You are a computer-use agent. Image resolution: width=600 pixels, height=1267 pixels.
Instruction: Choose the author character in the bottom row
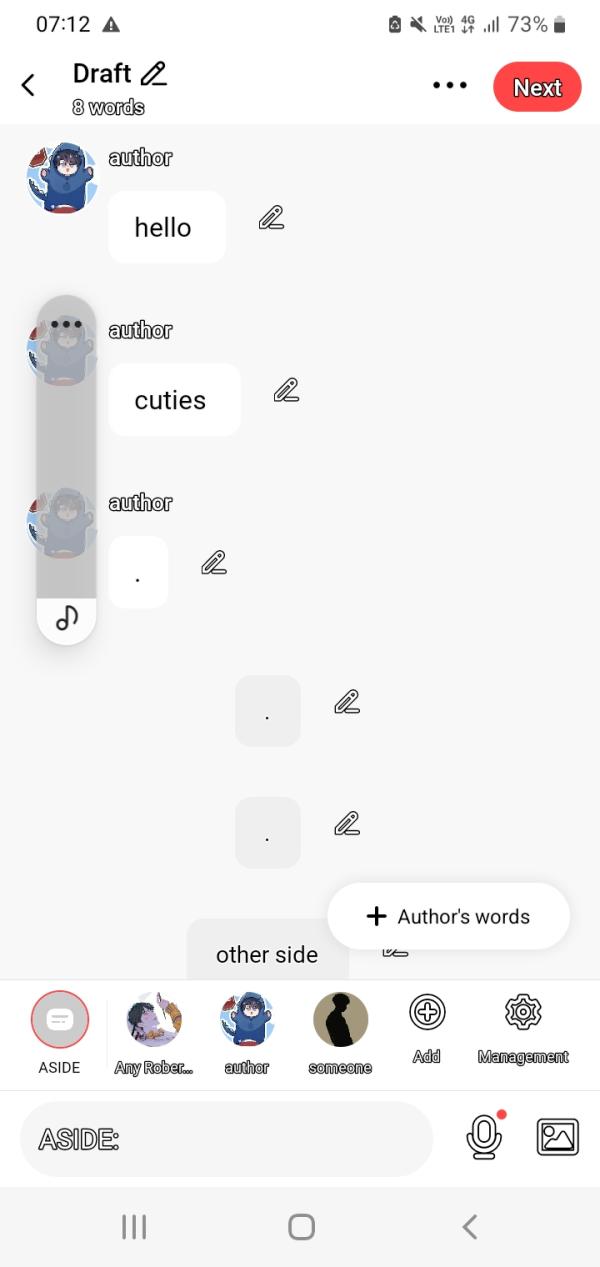tap(247, 1020)
